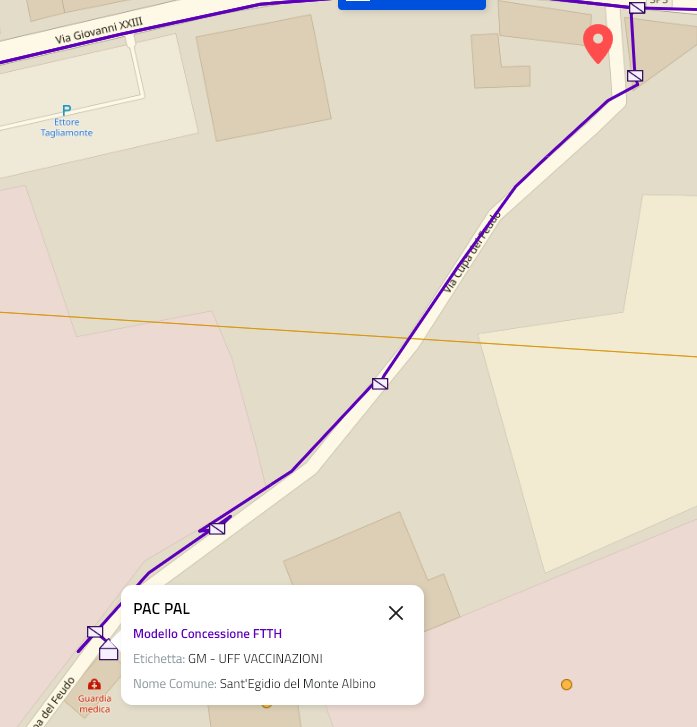Select the network node beside Via Cupa del Feudo label
Screen dimensions: 697x727
tap(380, 383)
